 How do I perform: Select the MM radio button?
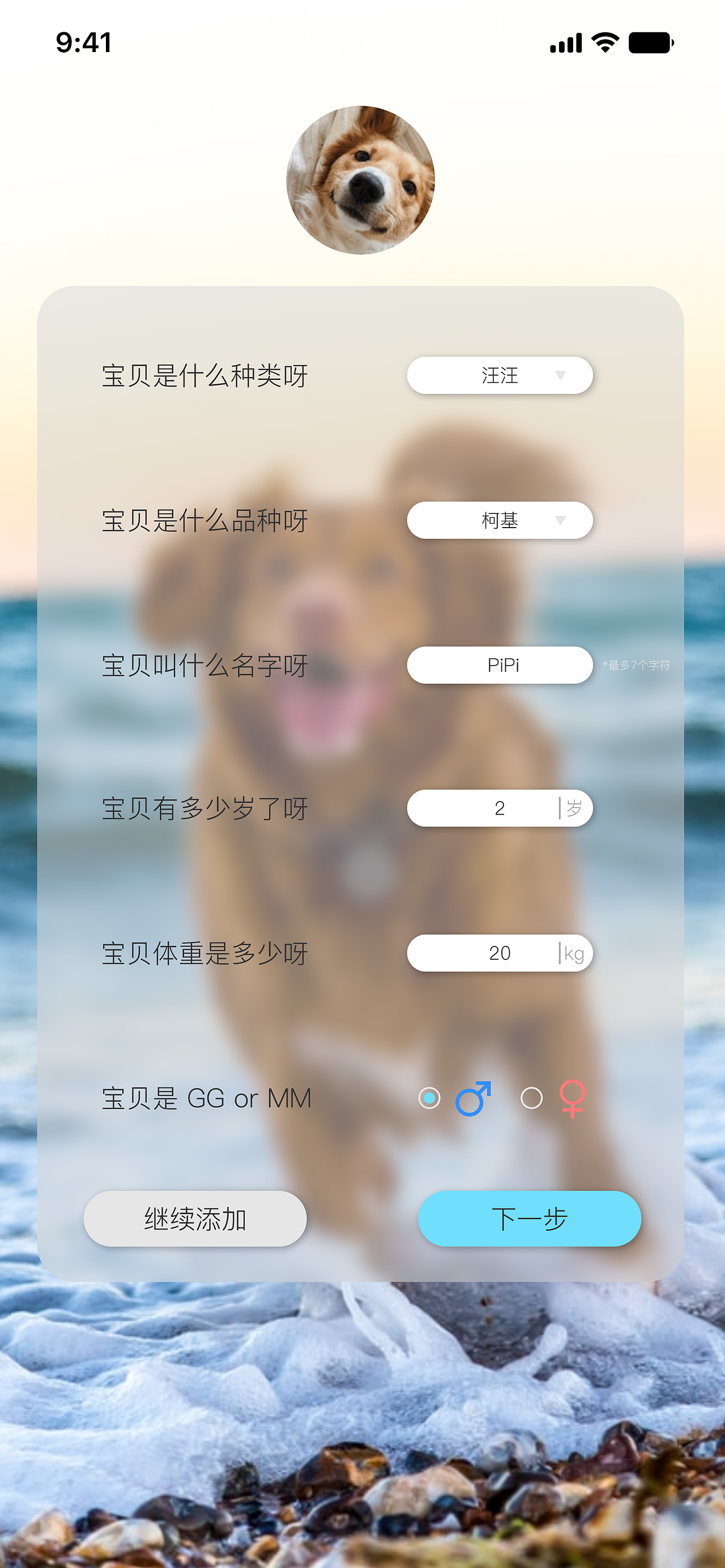click(x=531, y=1099)
